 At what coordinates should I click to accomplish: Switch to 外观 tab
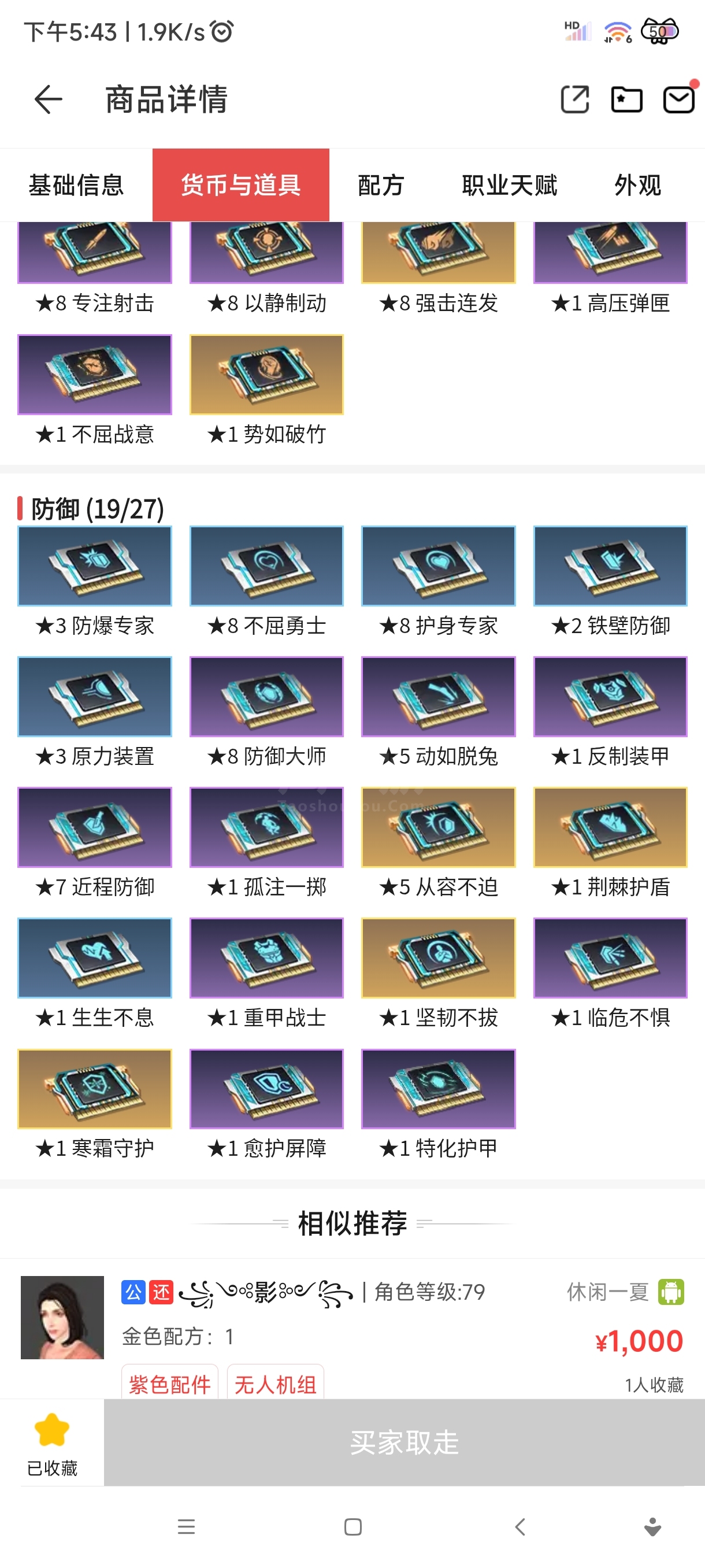637,185
